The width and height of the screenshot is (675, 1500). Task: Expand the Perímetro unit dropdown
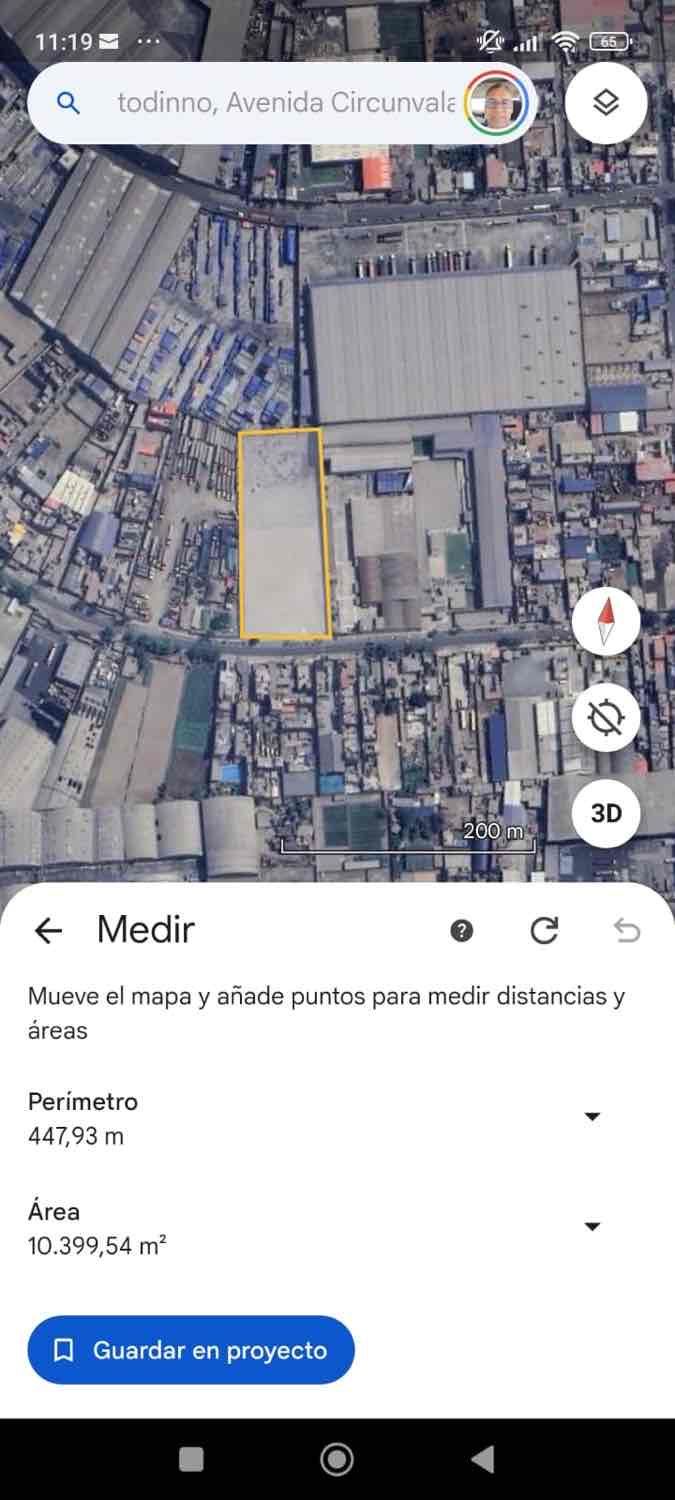[592, 1117]
